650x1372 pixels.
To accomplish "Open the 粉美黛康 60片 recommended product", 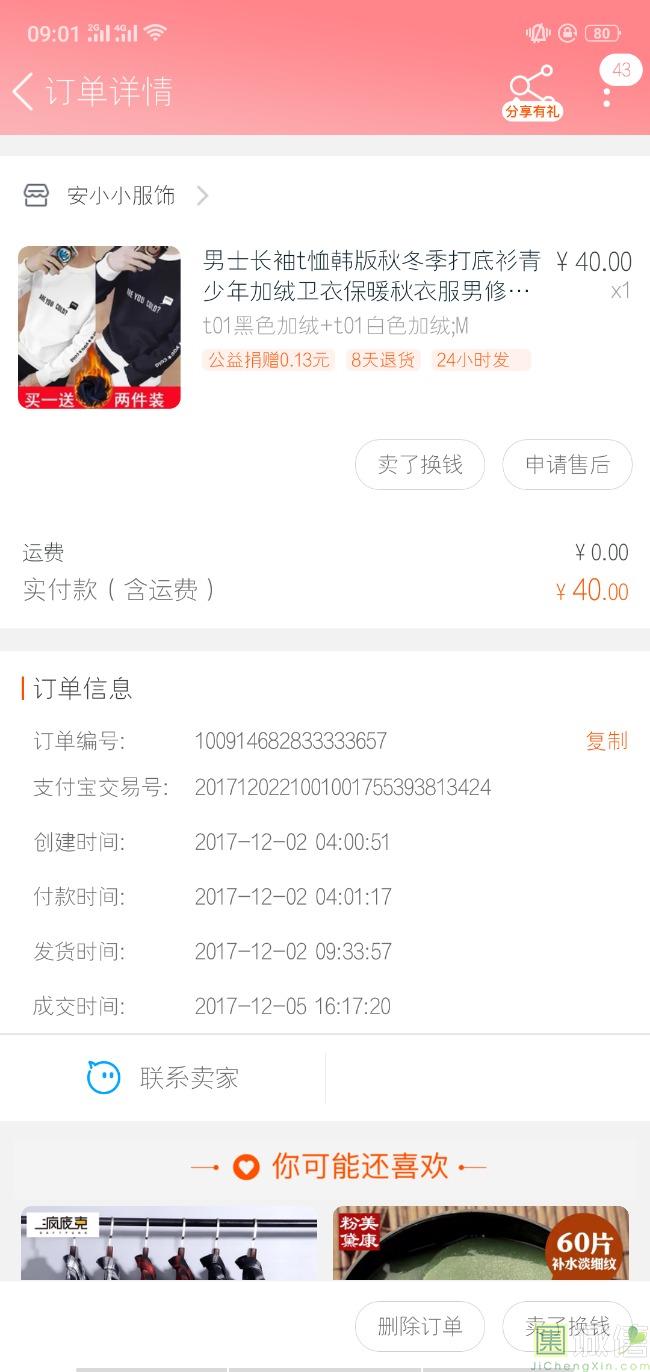I will [480, 1243].
